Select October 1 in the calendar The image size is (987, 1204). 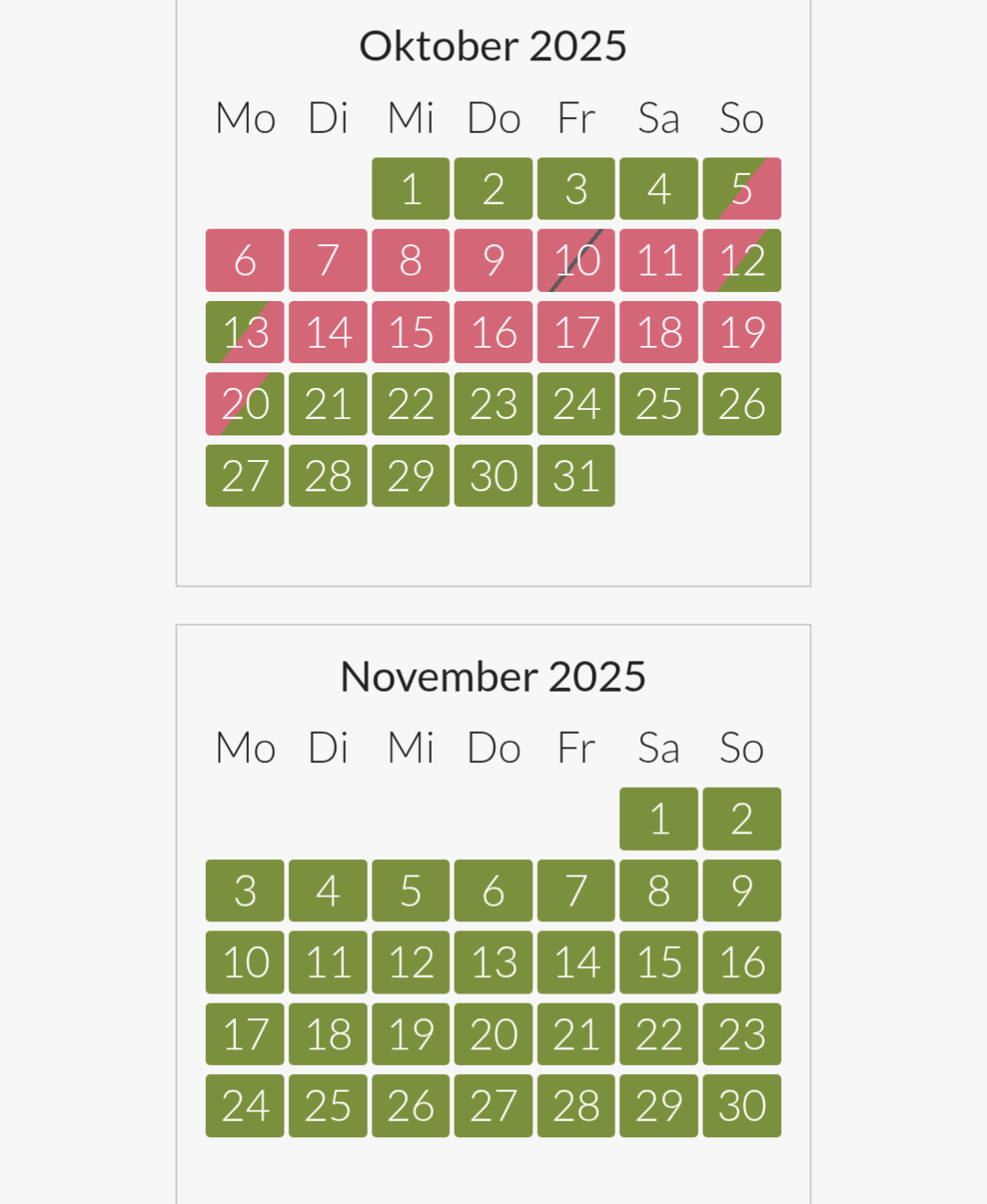pos(411,188)
